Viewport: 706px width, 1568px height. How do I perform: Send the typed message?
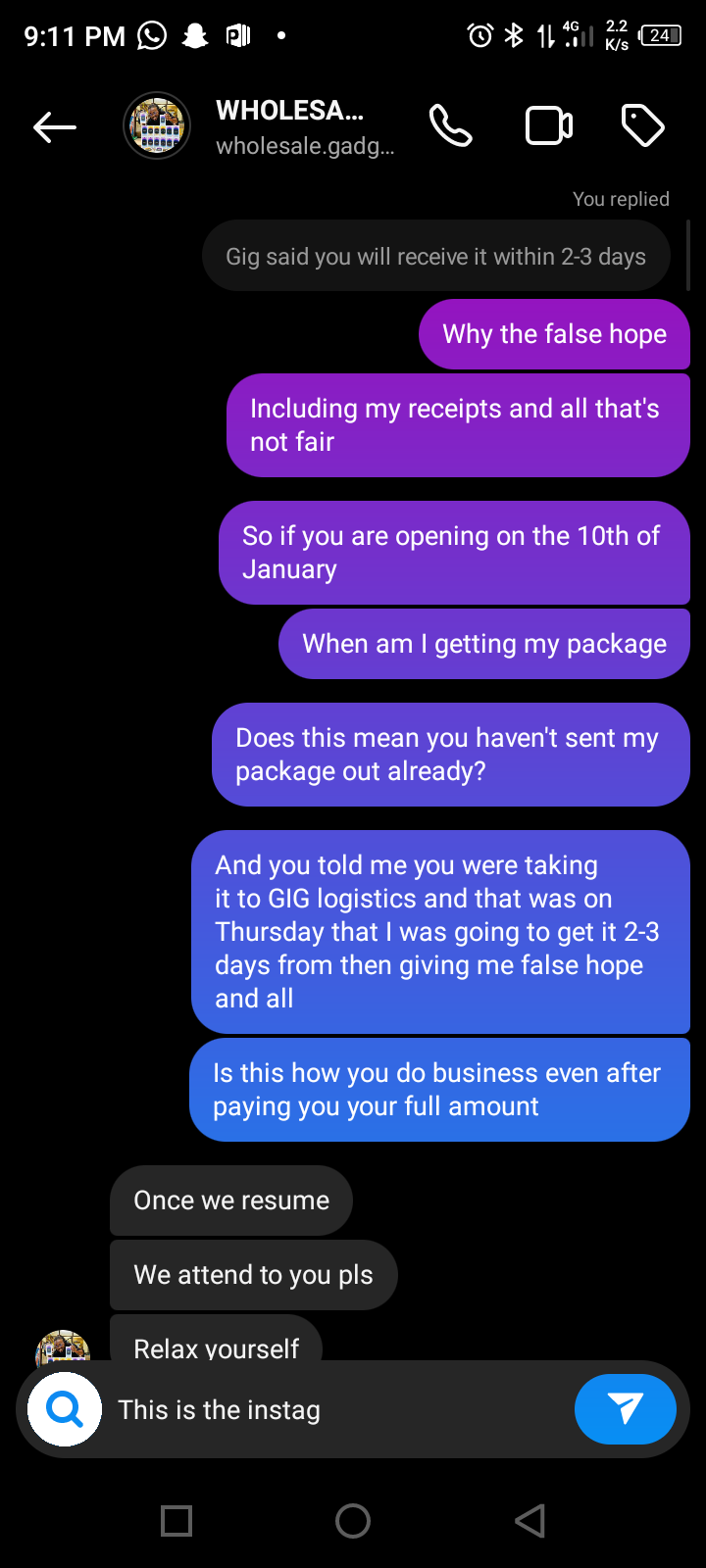click(x=625, y=1409)
